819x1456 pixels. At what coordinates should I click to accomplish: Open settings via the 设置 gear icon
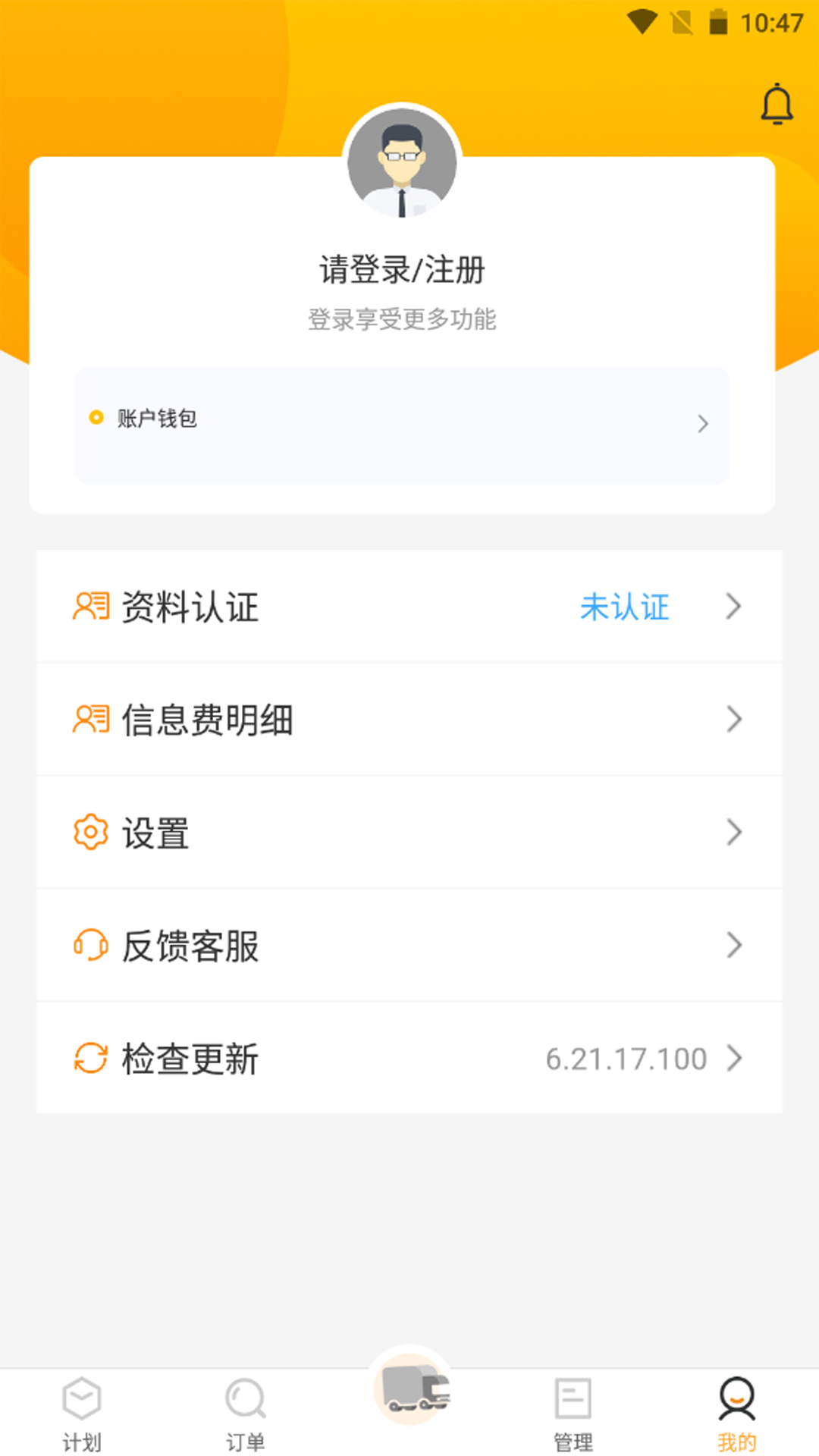point(89,832)
